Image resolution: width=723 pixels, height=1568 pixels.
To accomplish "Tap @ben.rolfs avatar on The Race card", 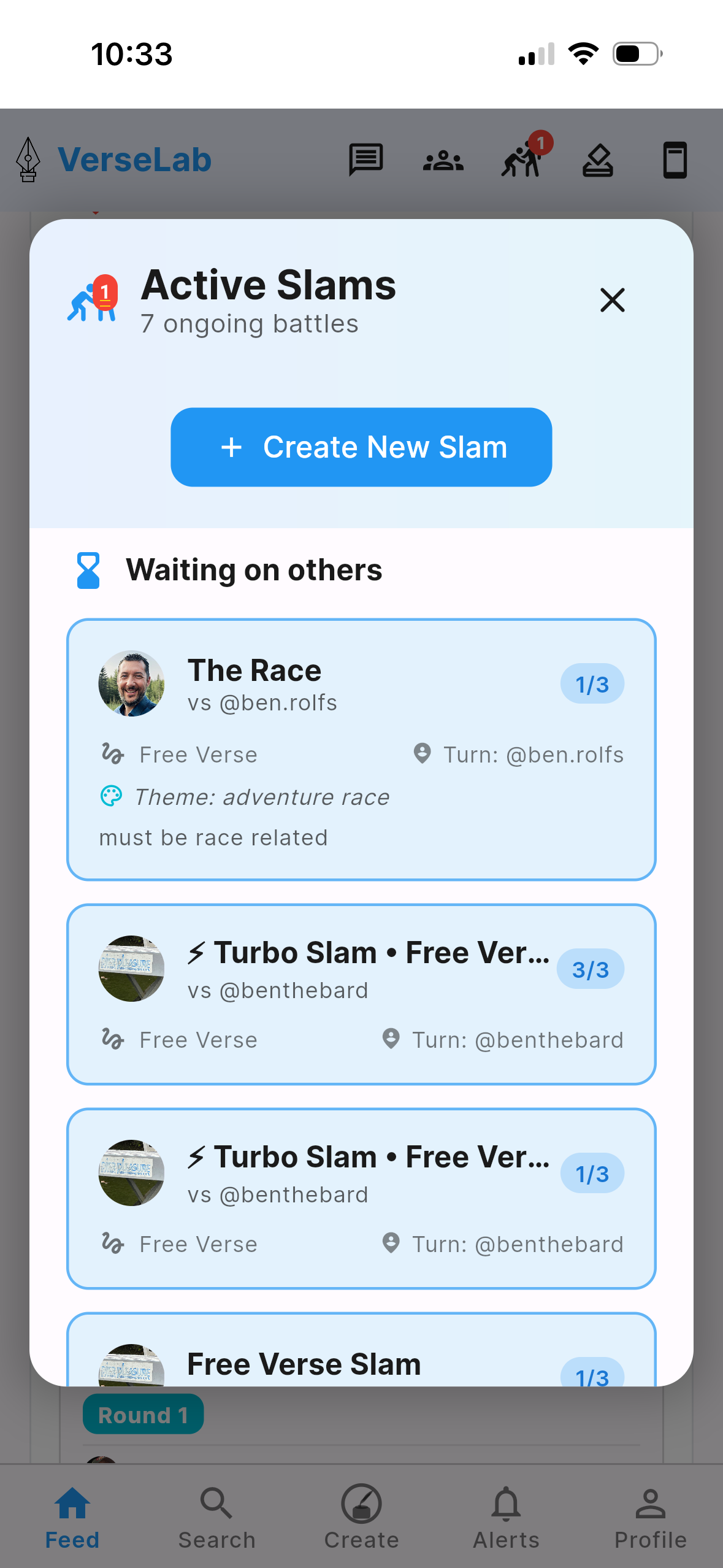I will click(131, 683).
